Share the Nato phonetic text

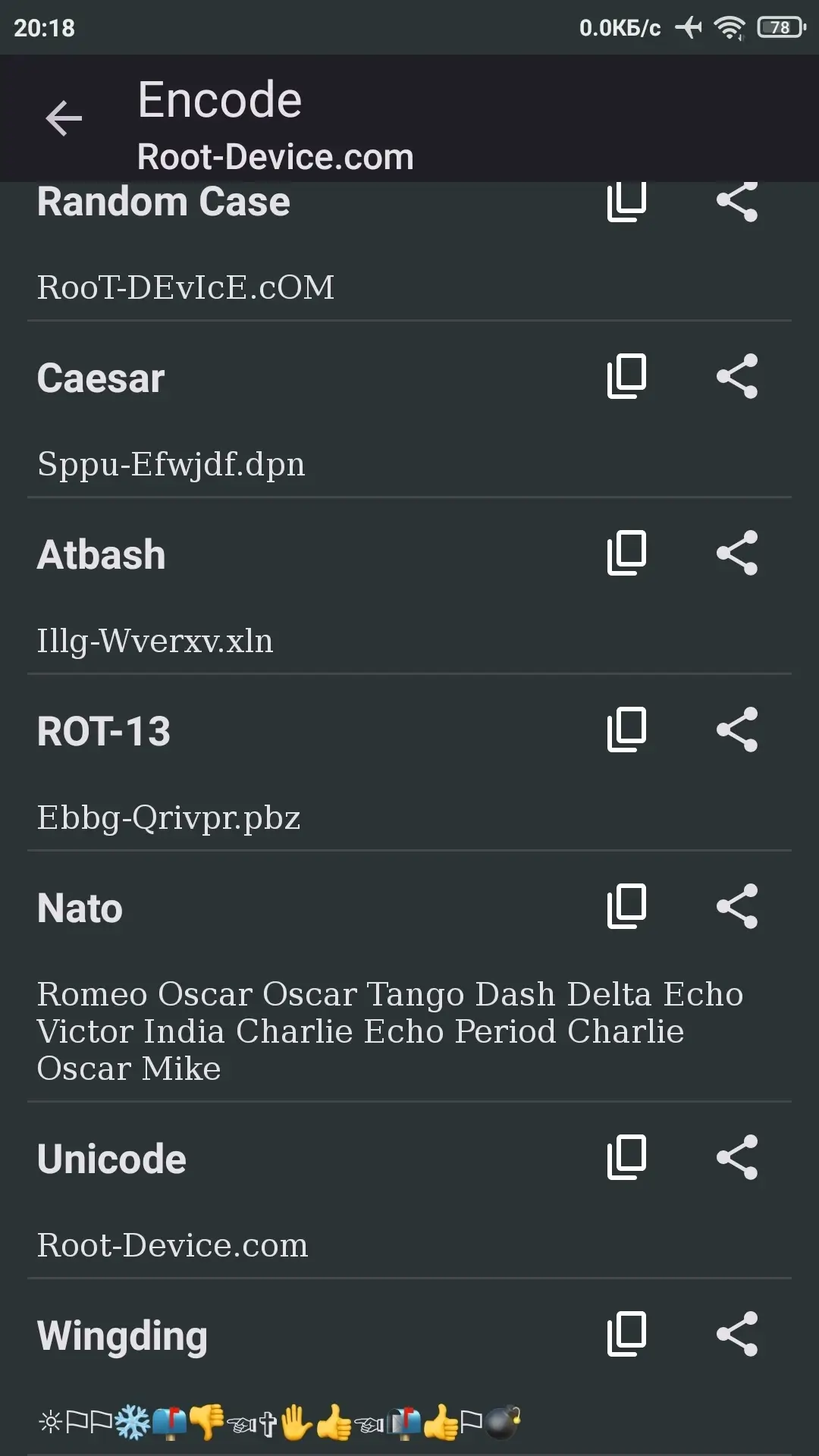pos(737,906)
